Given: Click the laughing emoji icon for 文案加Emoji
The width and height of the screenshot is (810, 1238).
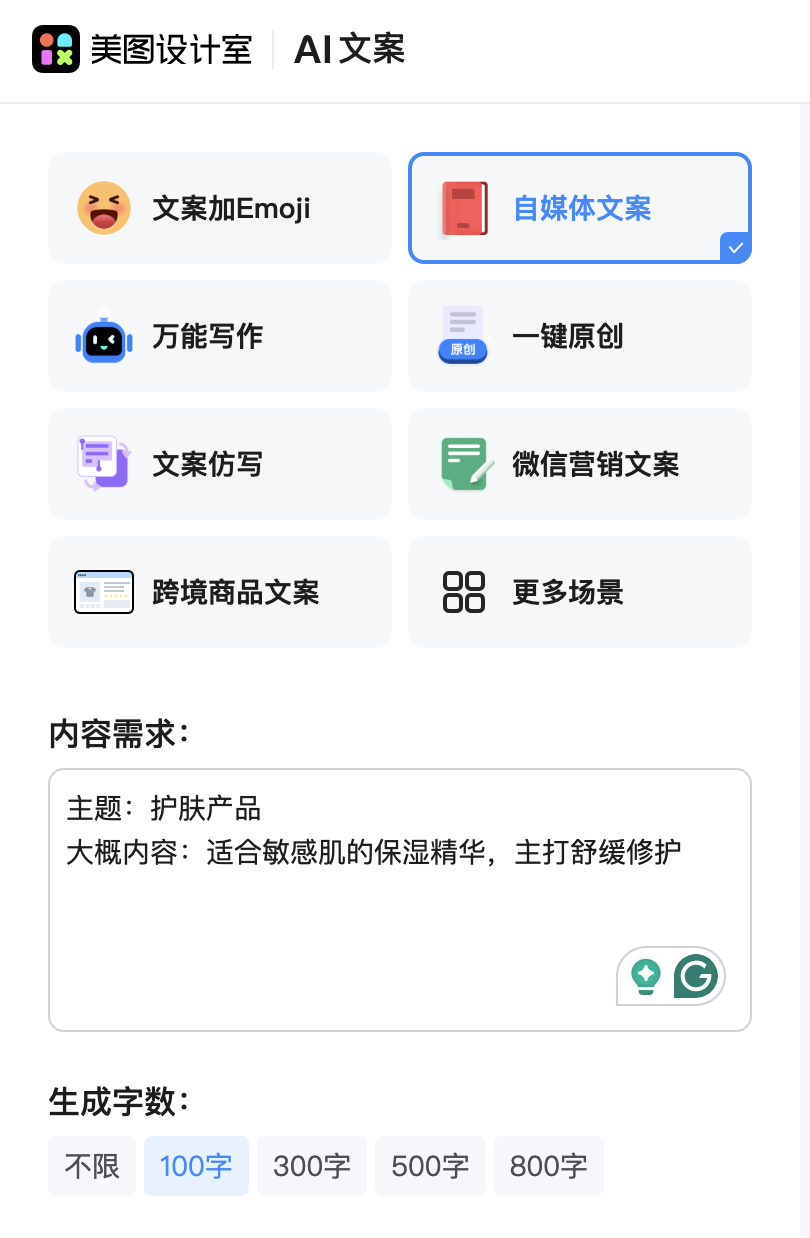Looking at the screenshot, I should (103, 208).
